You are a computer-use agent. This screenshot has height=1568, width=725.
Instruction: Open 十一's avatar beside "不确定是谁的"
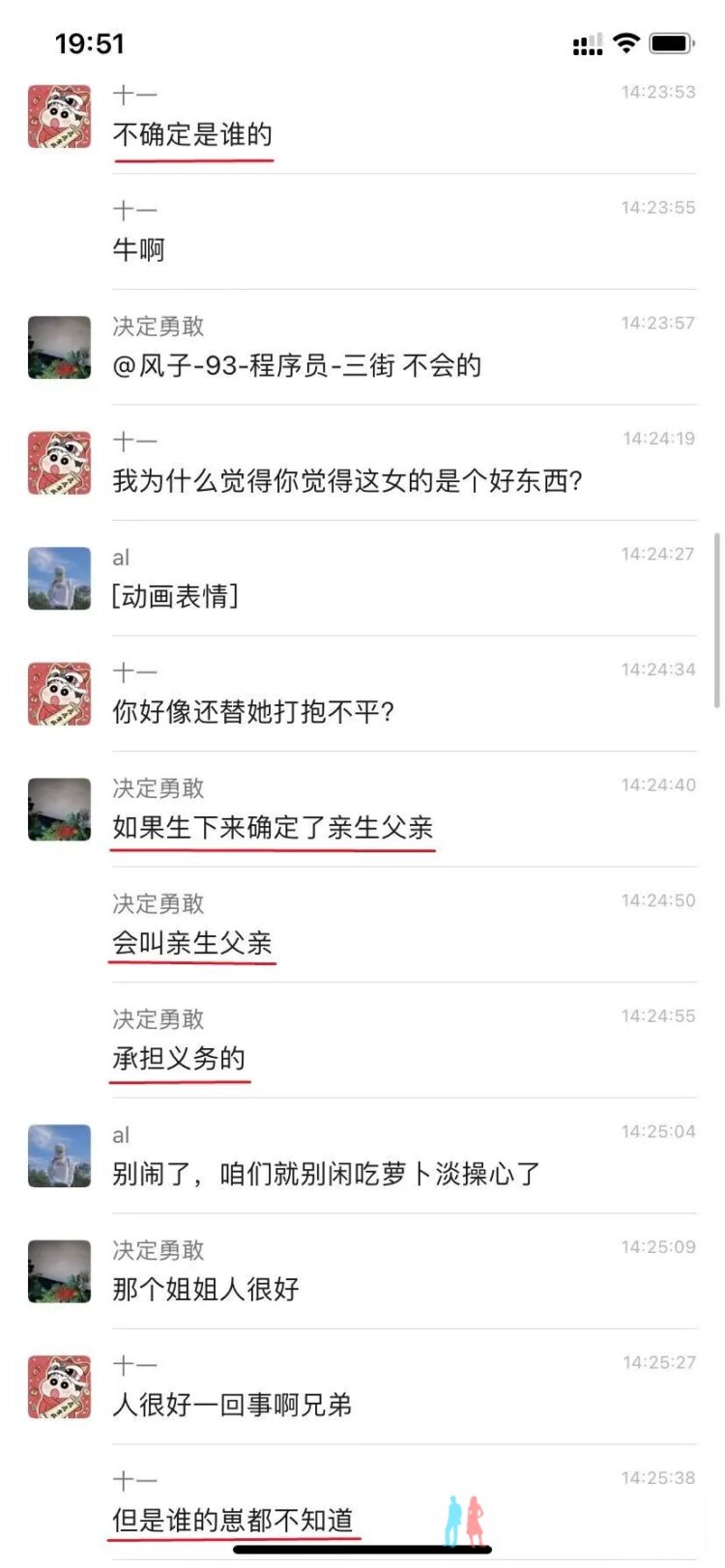coord(59,116)
